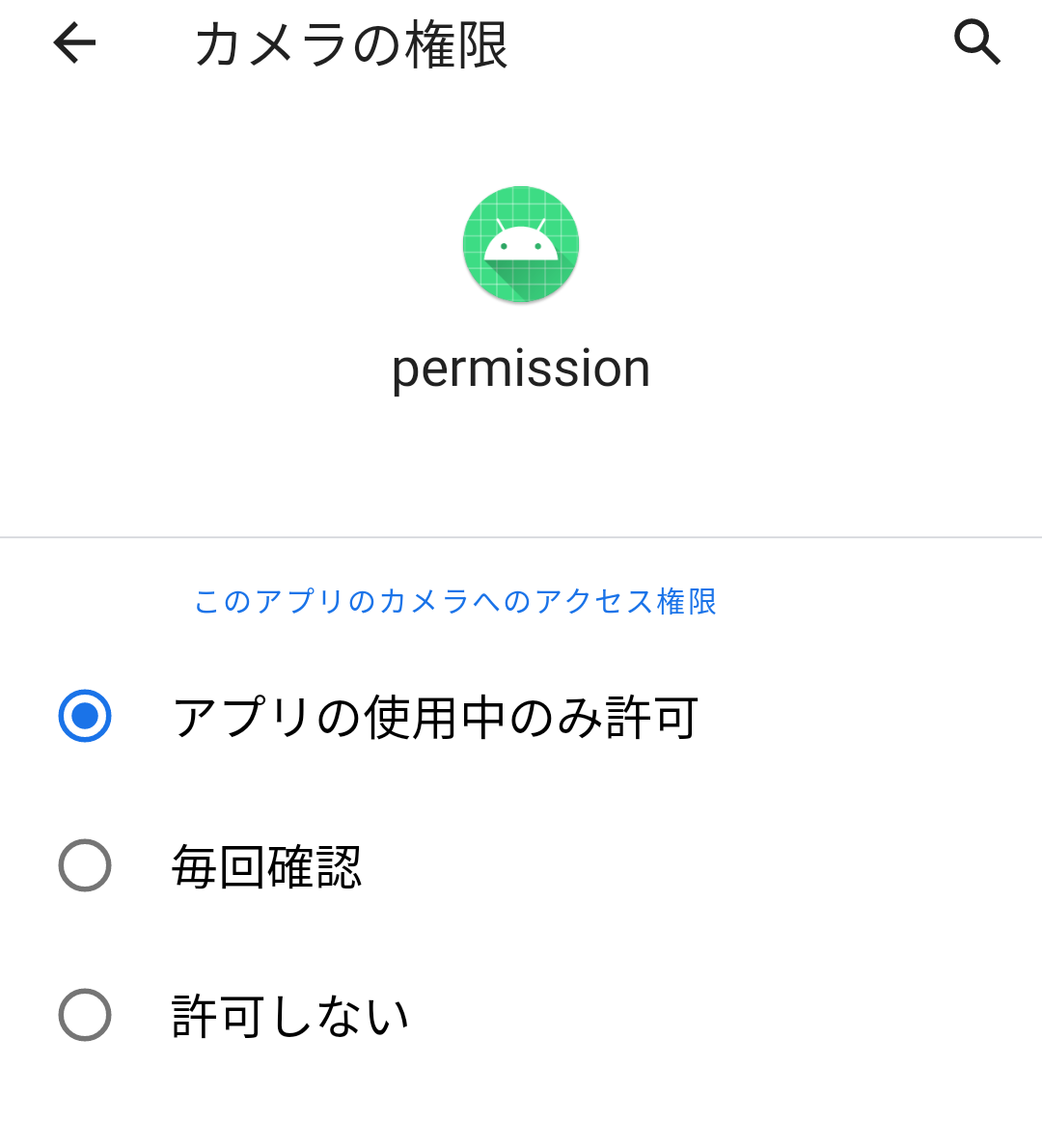1042x1148 pixels.
Task: Select 許可しない to deny camera
Action: (x=85, y=1015)
